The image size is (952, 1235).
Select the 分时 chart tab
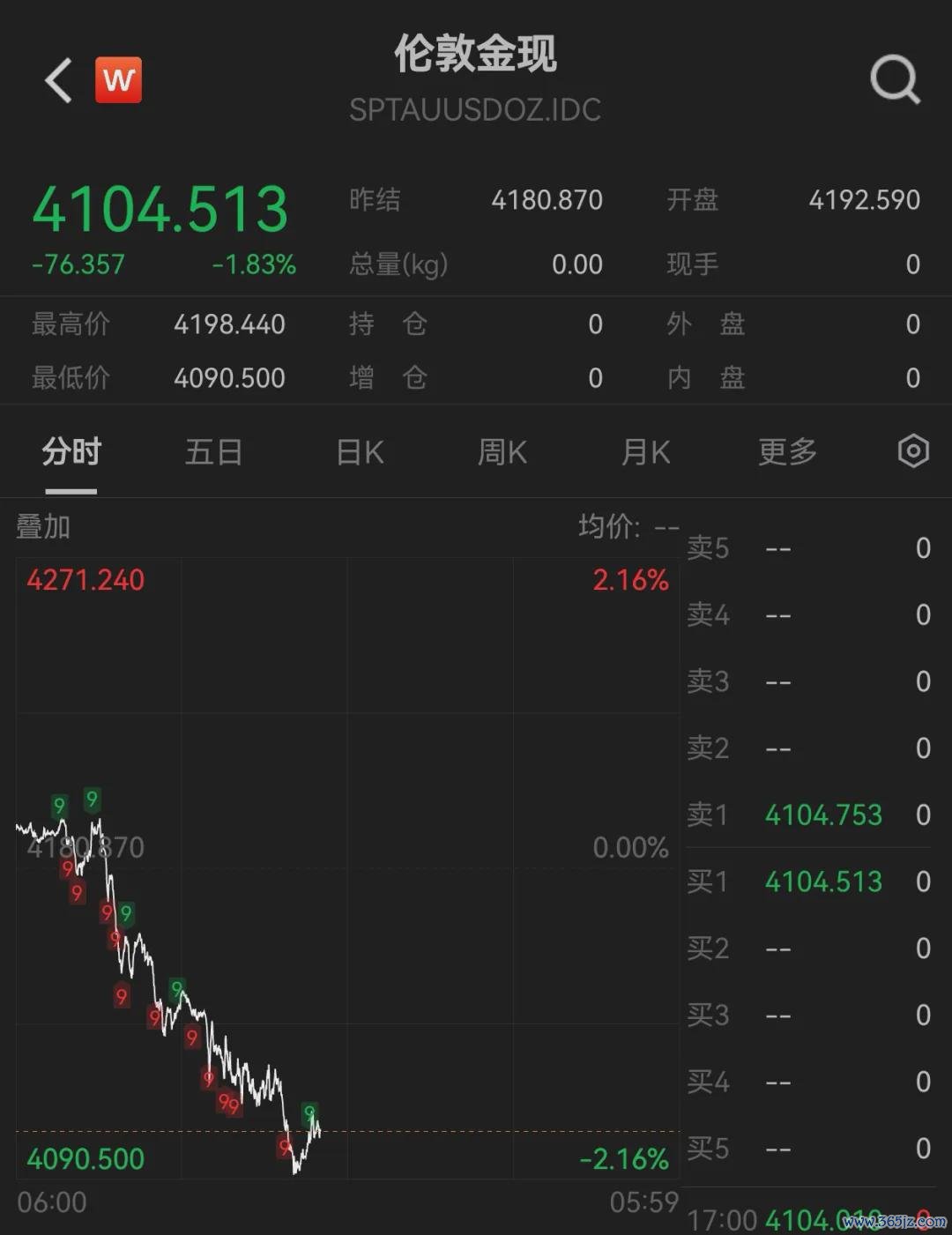pos(71,452)
